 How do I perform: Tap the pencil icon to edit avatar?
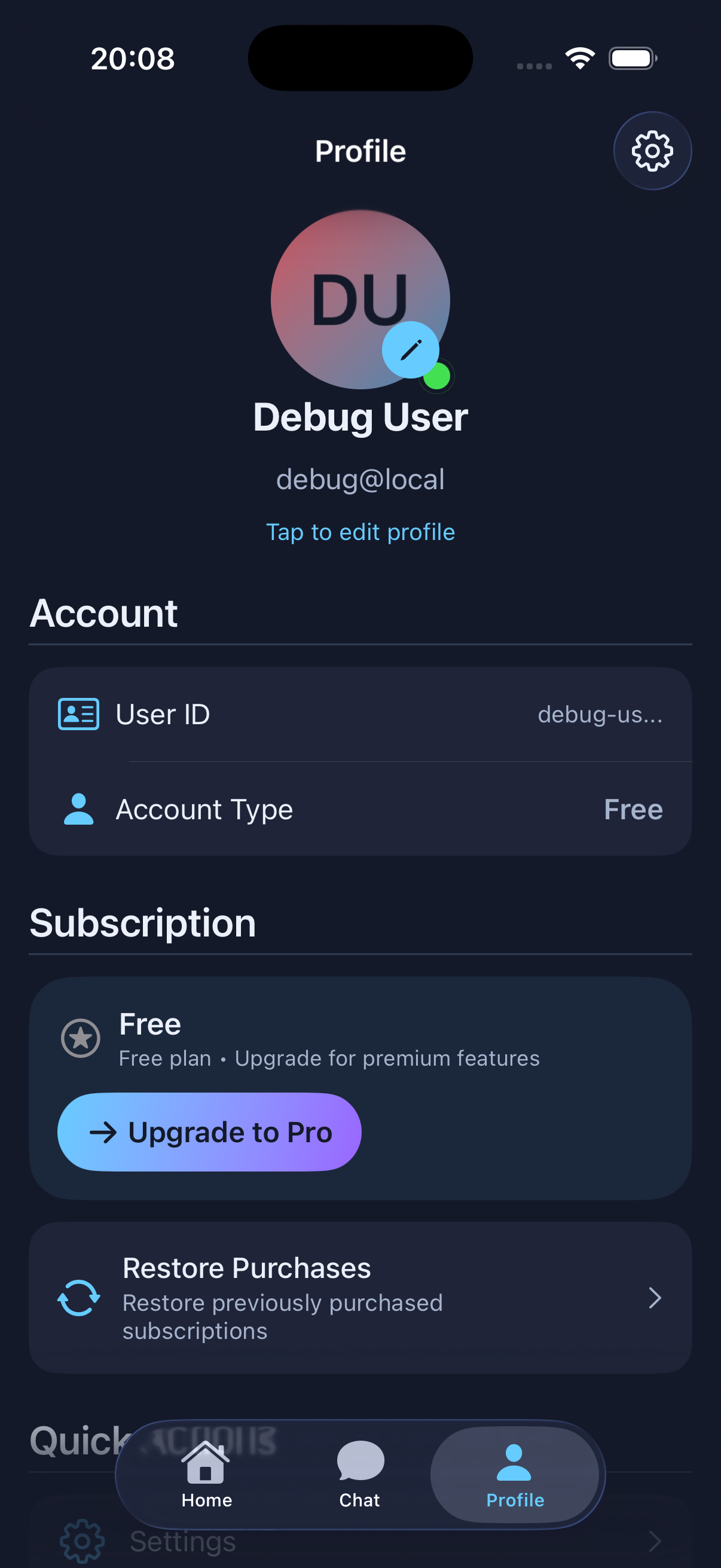(x=413, y=350)
